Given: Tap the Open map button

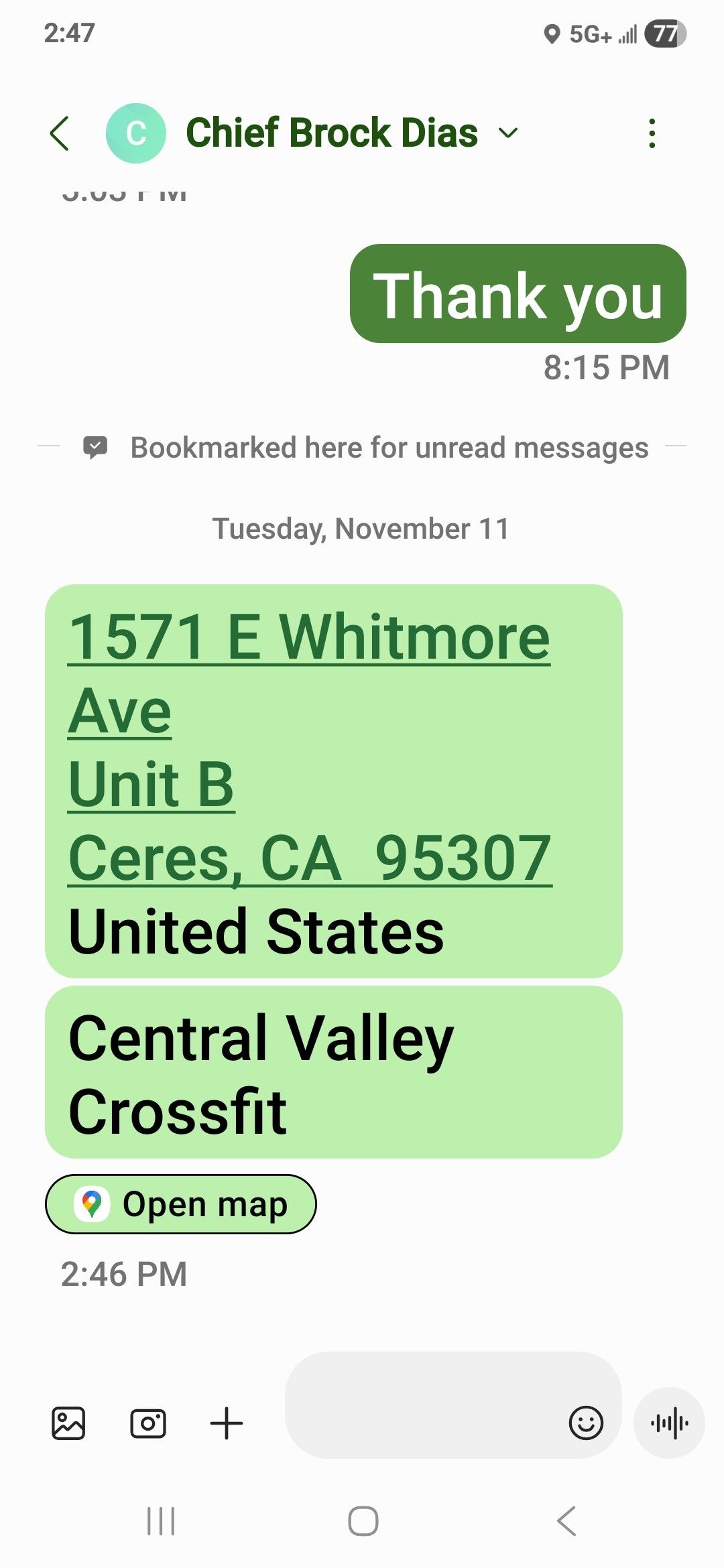Looking at the screenshot, I should [x=180, y=1204].
